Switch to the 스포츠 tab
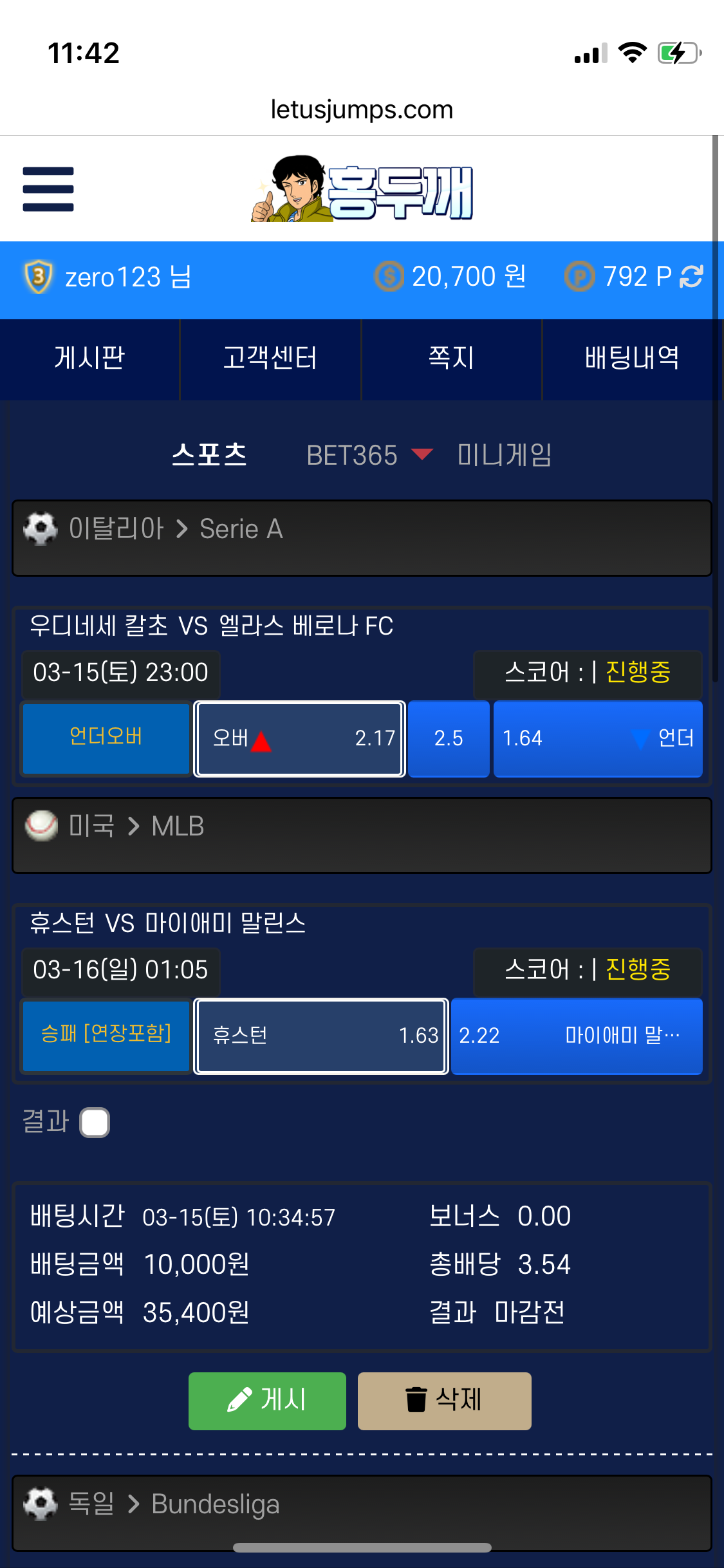This screenshot has height=1568, width=724. [210, 454]
